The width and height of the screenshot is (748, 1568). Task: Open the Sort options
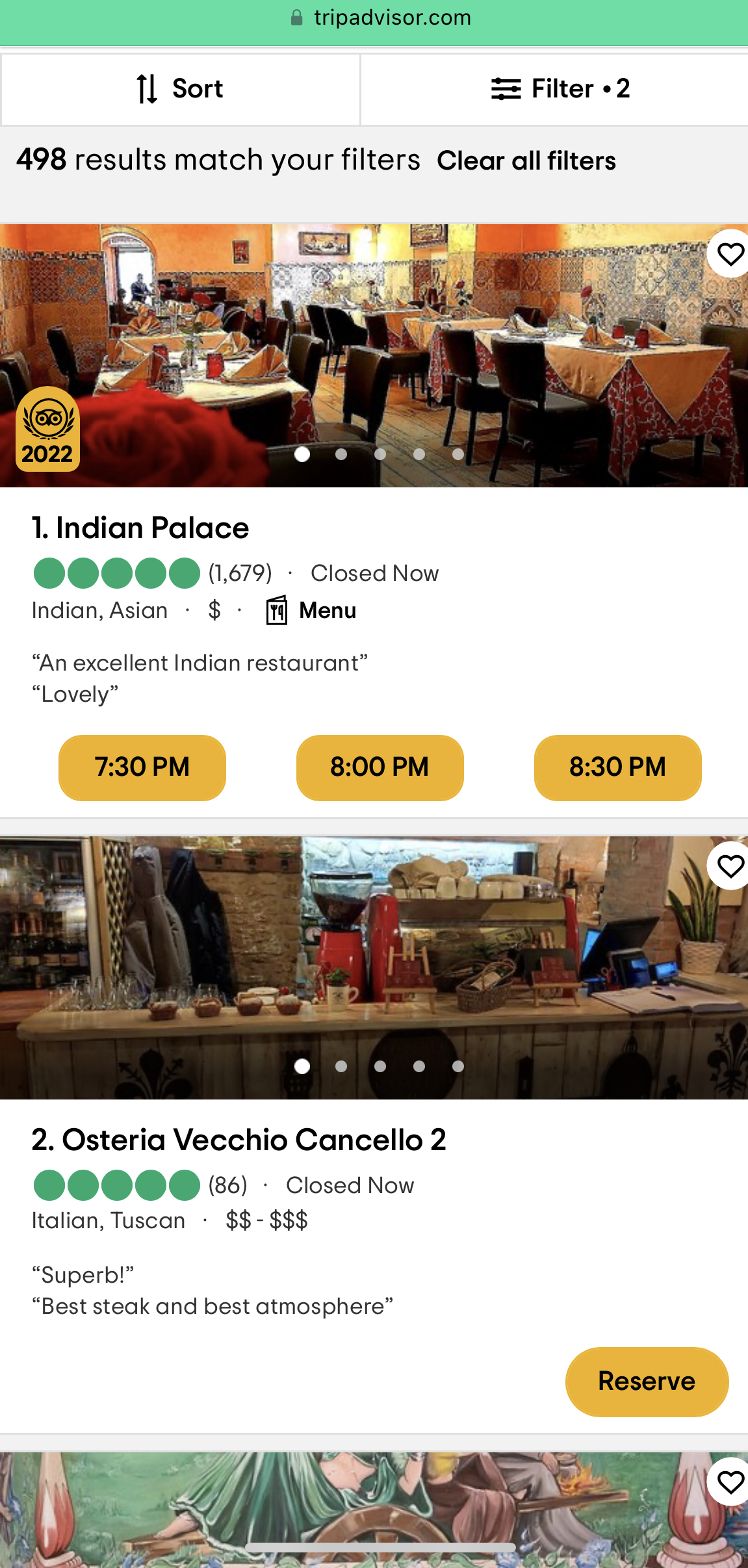(180, 89)
